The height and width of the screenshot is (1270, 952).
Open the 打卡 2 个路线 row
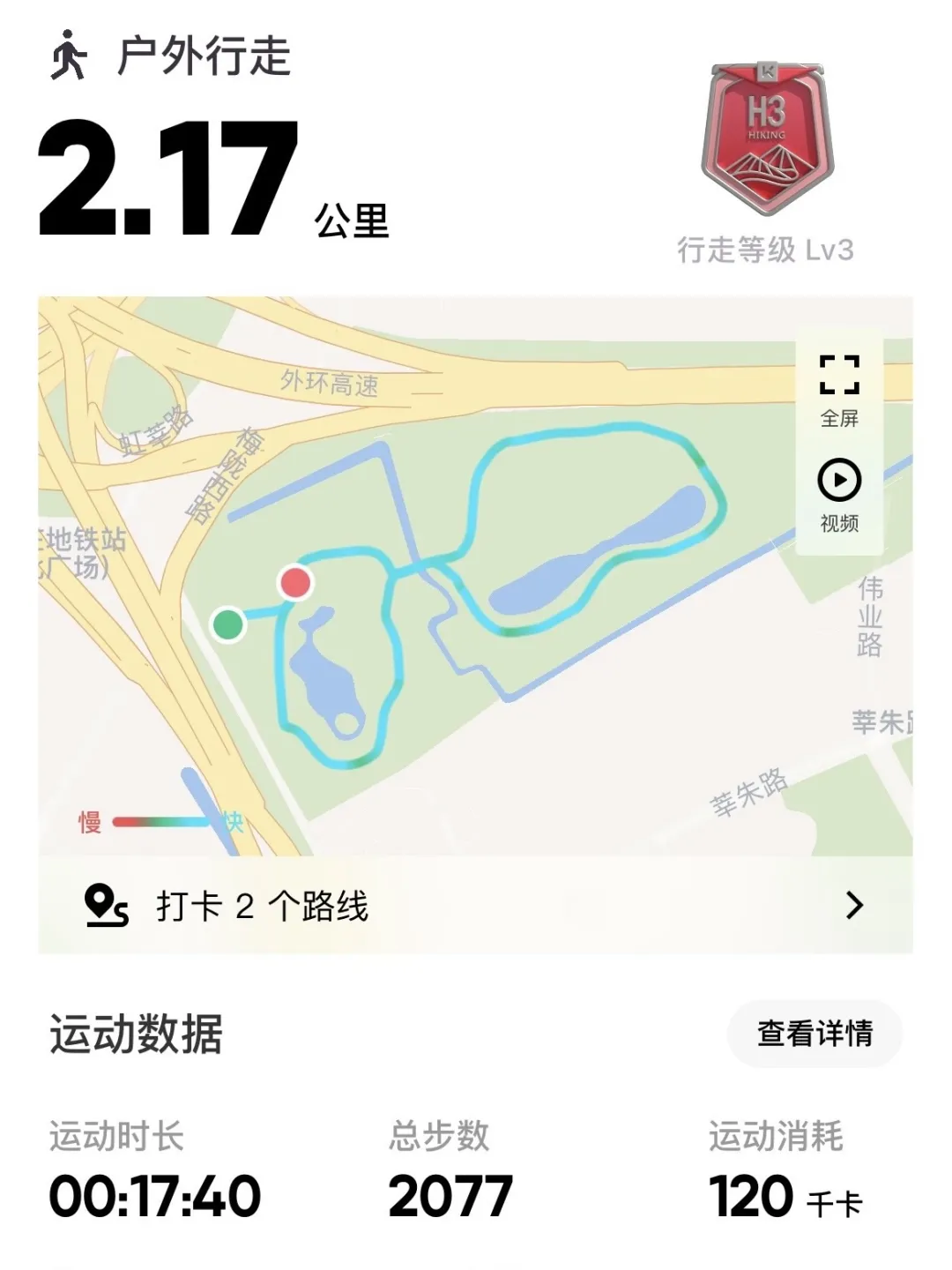[x=475, y=906]
